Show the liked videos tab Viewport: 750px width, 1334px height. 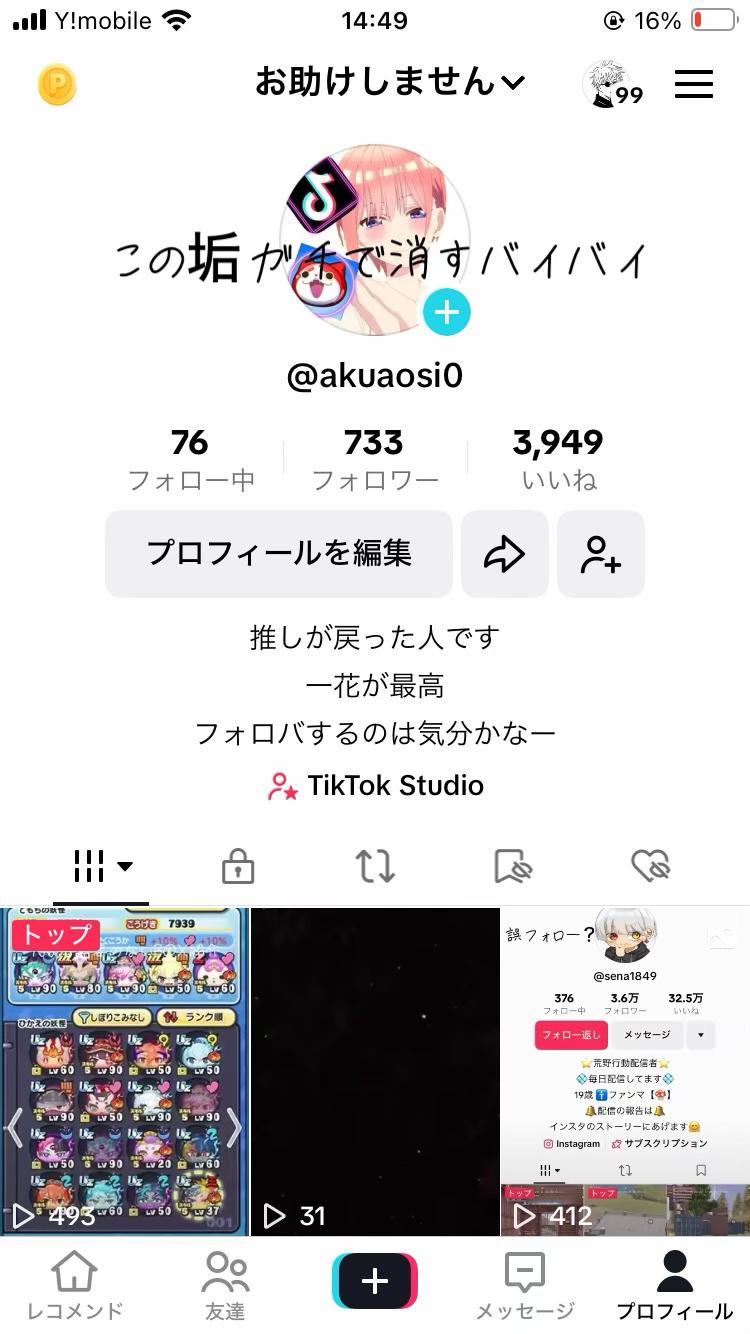click(x=651, y=866)
